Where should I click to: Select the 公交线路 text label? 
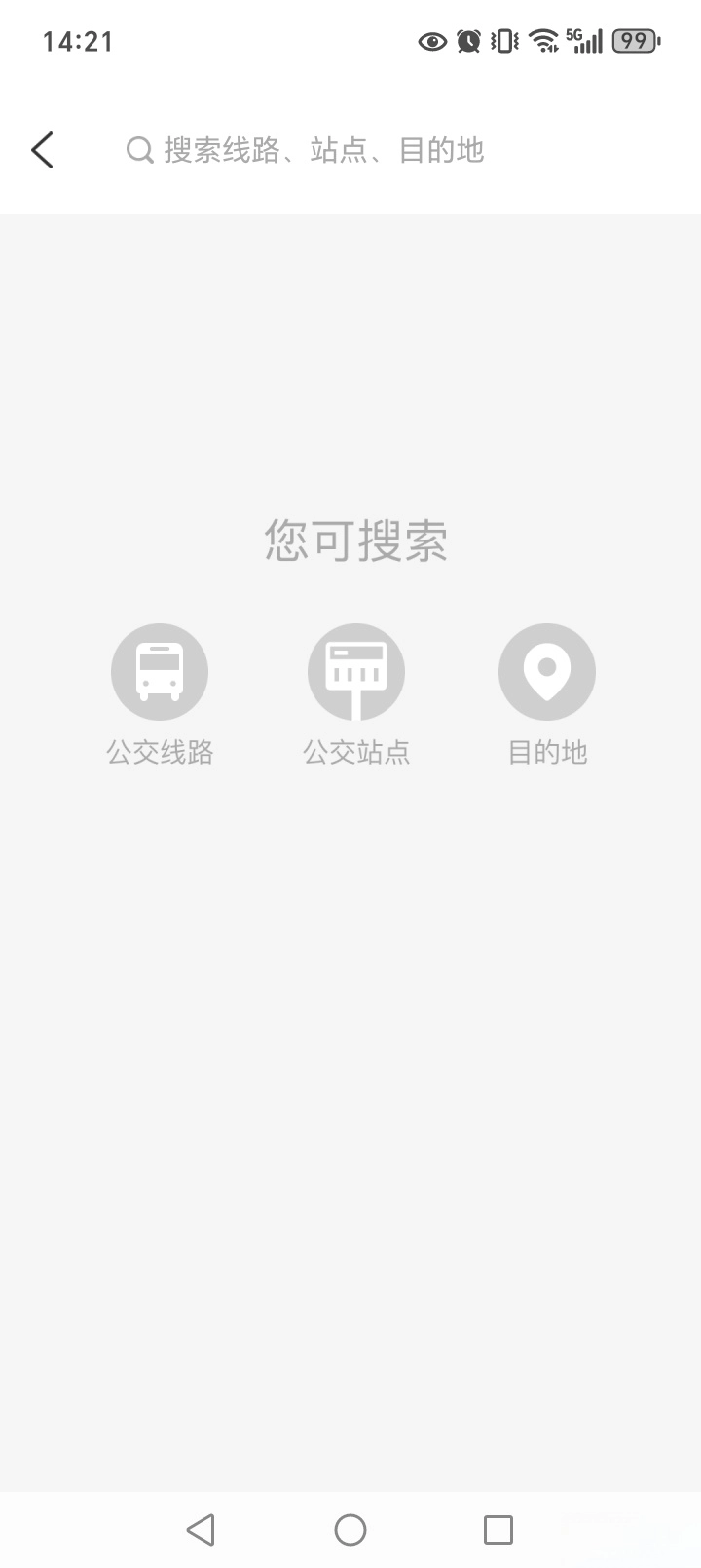pos(160,752)
